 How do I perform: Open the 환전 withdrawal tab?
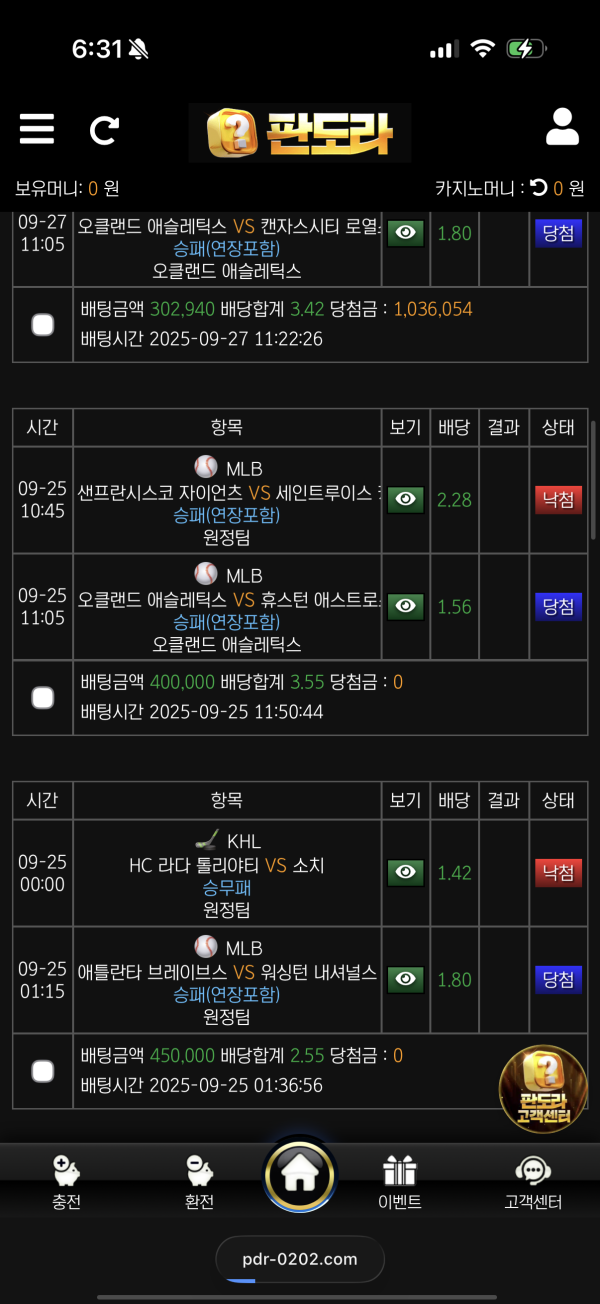(x=200, y=1182)
